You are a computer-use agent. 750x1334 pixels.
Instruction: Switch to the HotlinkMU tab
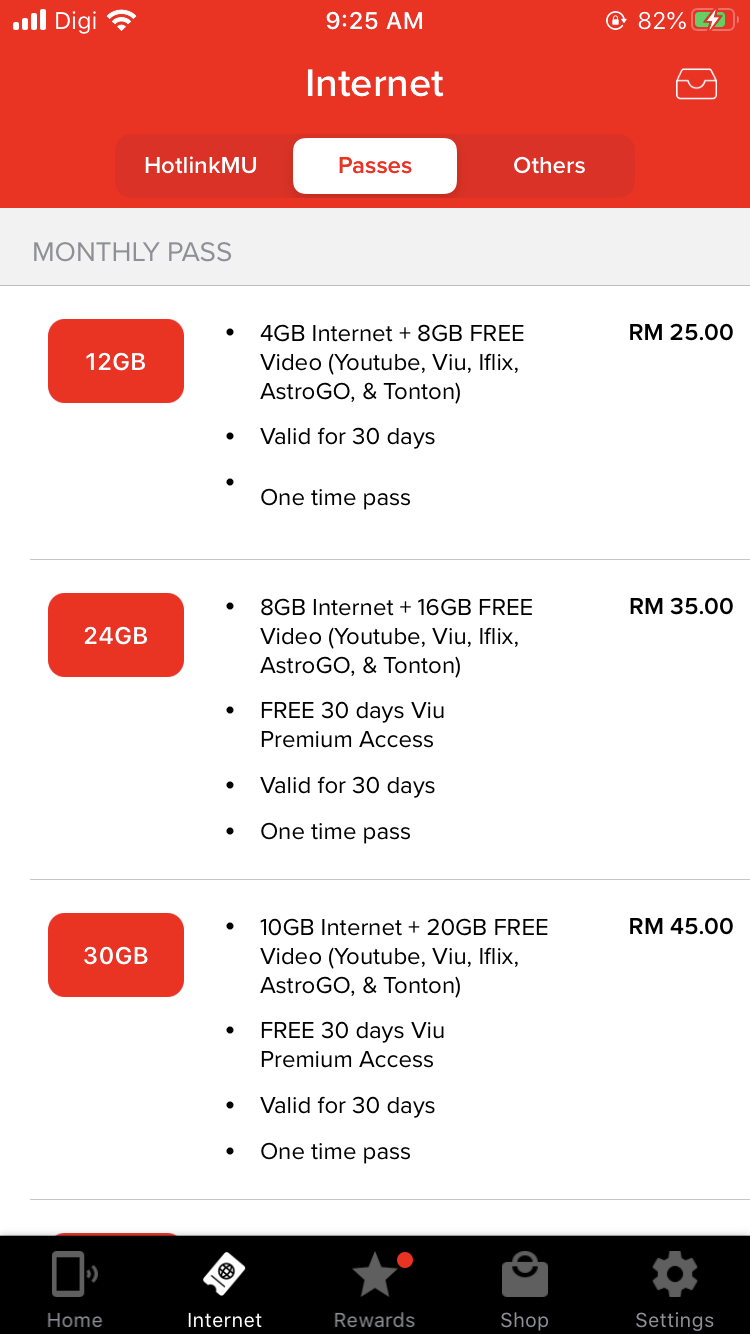[x=201, y=166]
